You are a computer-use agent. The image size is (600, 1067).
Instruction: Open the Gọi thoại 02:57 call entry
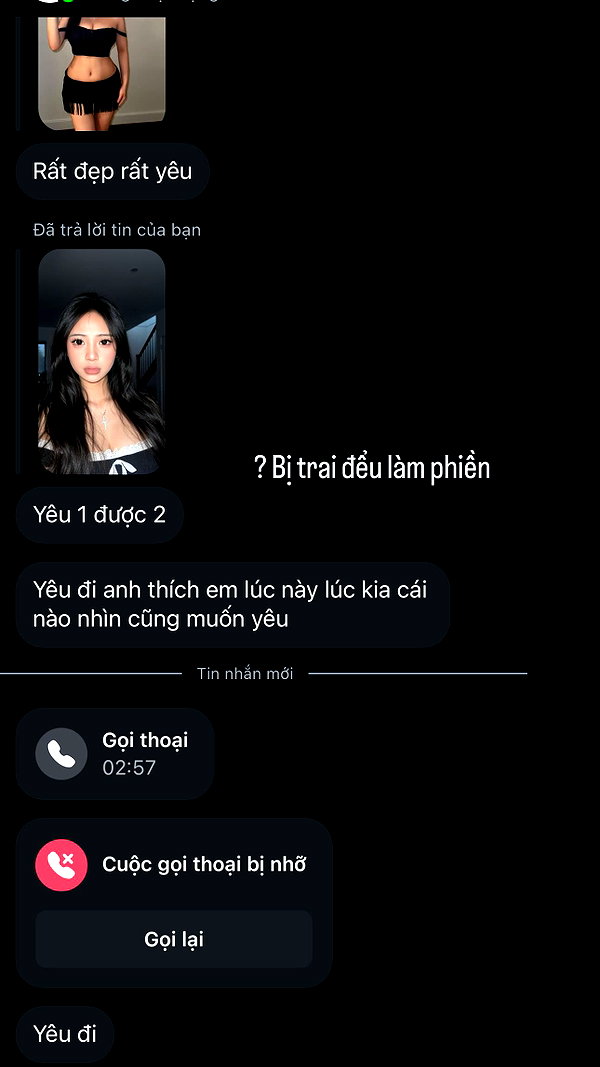click(x=115, y=753)
